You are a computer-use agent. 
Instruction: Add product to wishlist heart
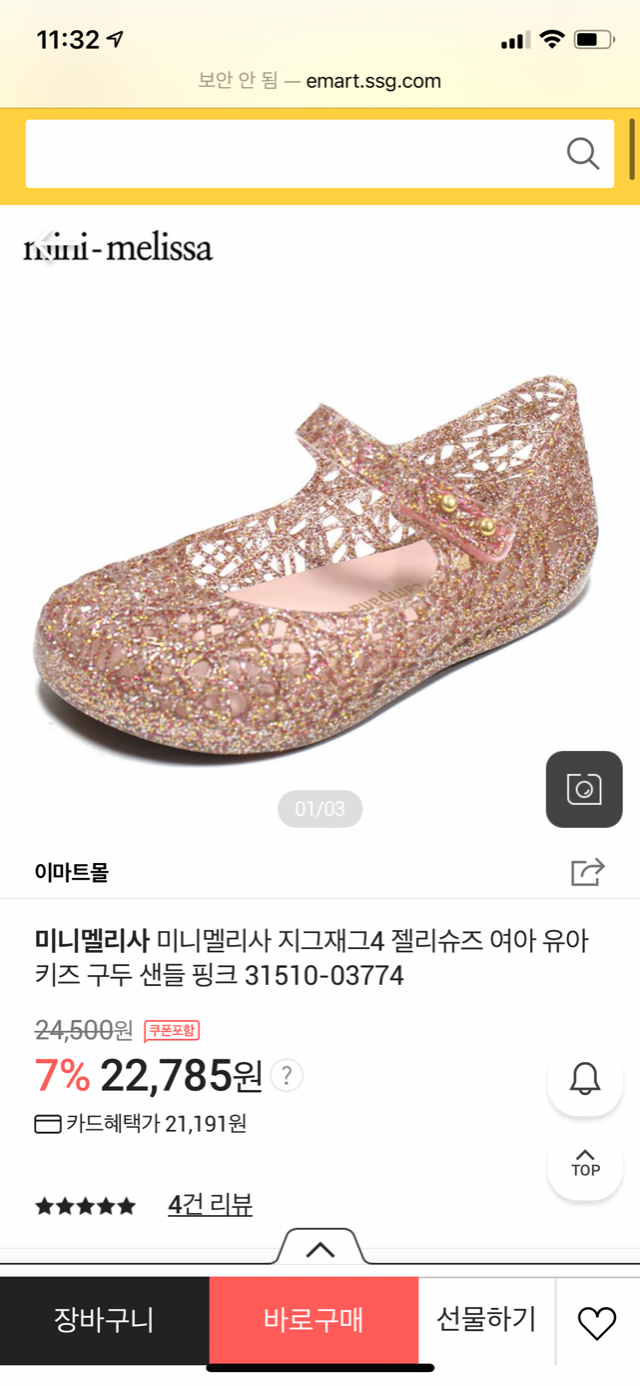coord(597,1323)
